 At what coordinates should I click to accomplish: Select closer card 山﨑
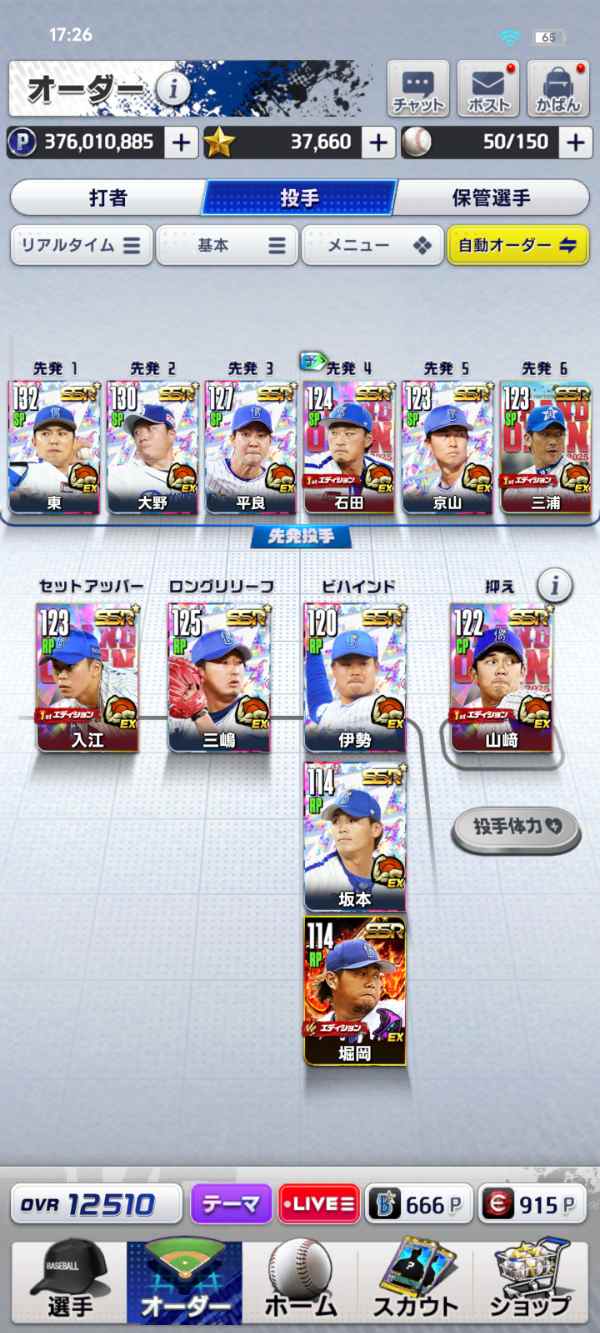coord(500,677)
